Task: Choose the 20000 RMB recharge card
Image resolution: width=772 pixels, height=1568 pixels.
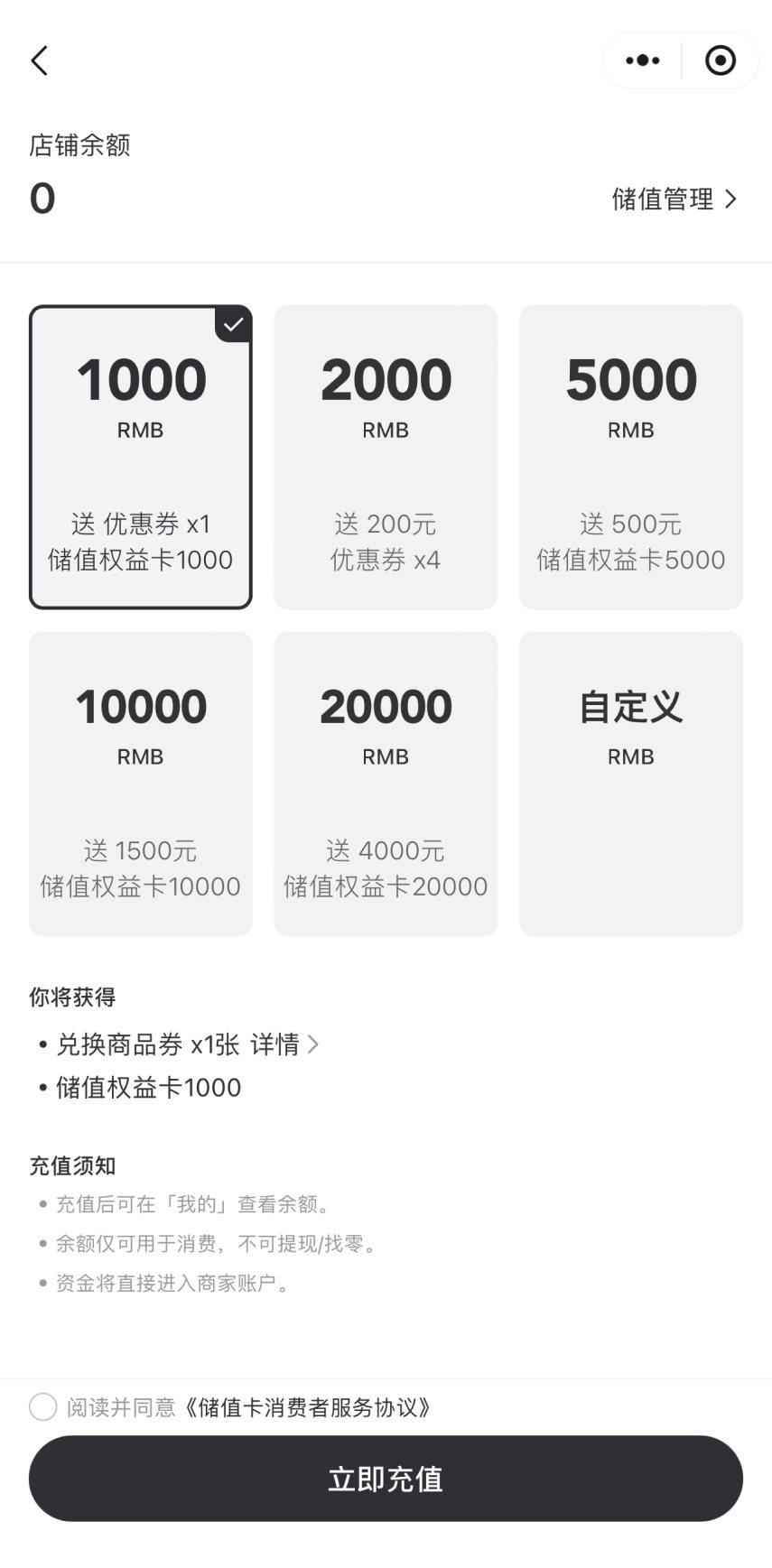Action: (x=386, y=784)
